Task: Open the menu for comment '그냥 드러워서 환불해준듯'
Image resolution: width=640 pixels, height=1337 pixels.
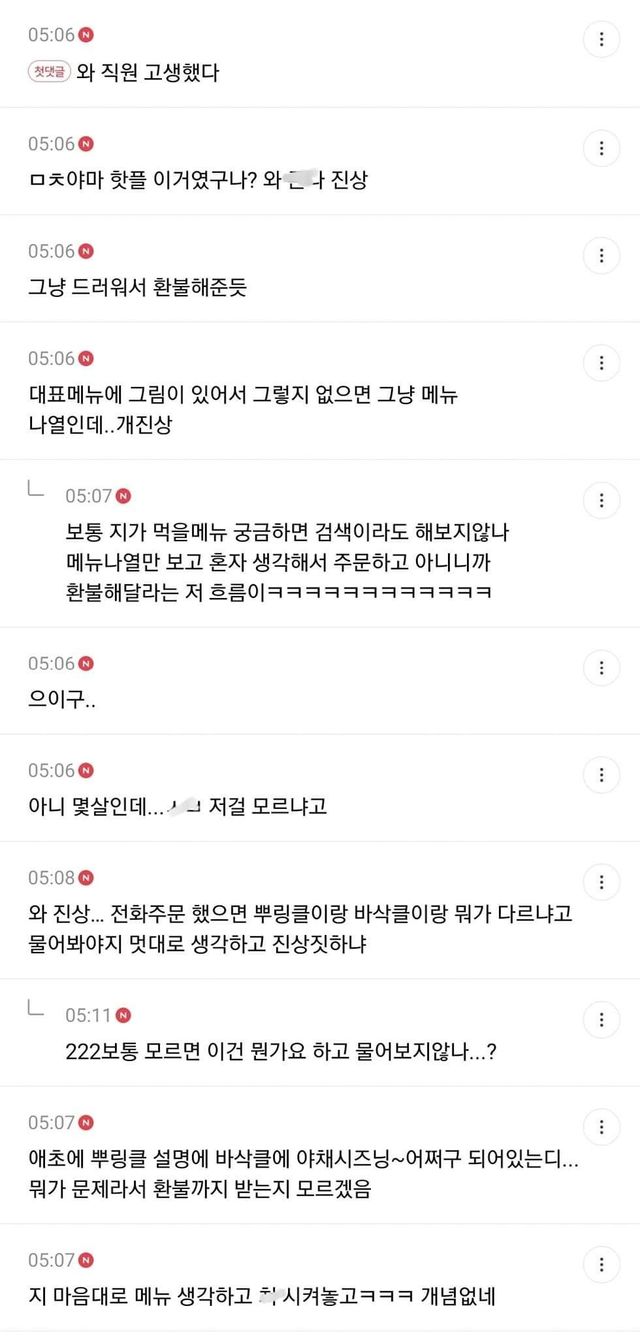Action: [x=601, y=255]
